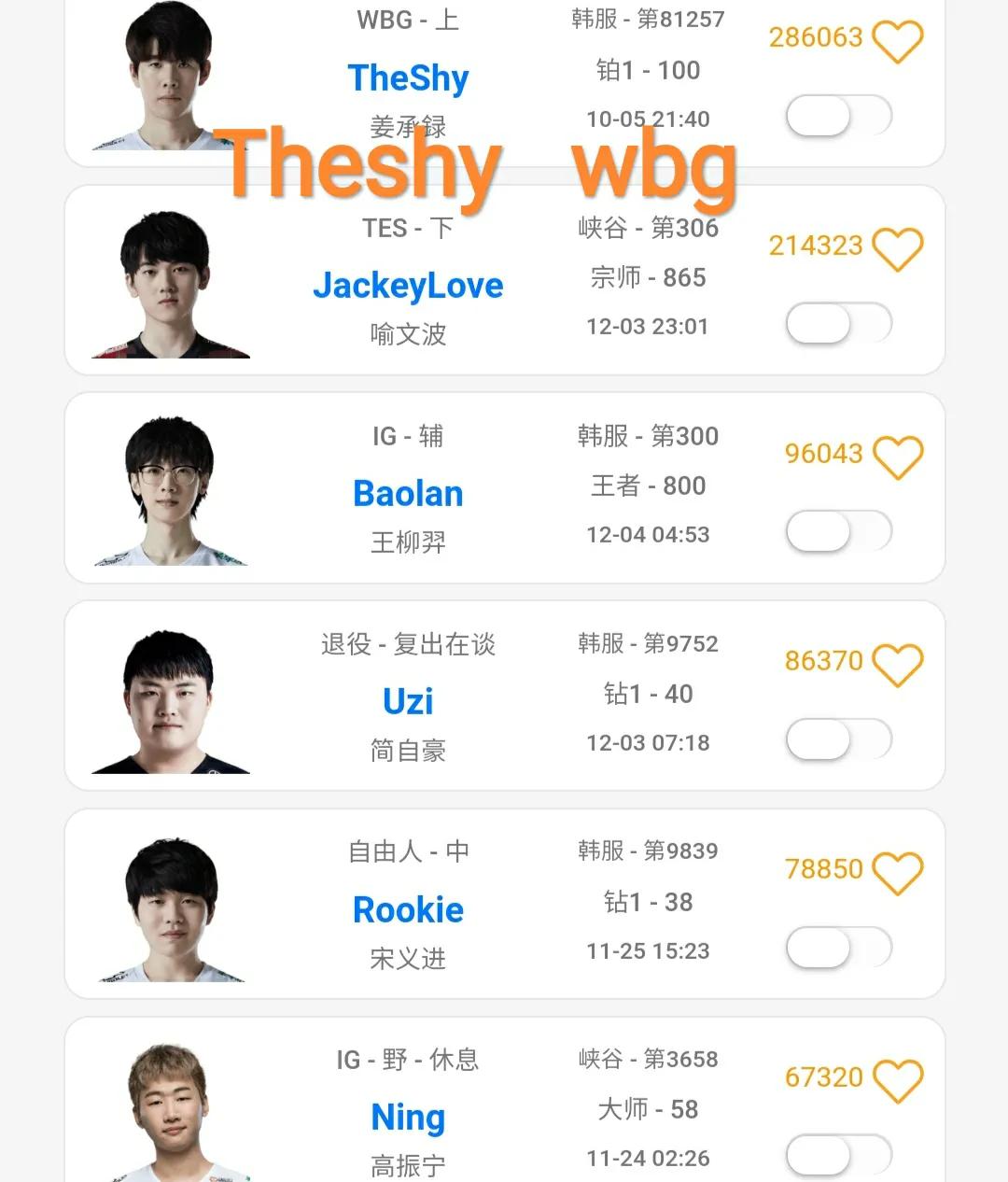This screenshot has width=1008, height=1182.
Task: Open Baolan's player profile
Action: pyautogui.click(x=408, y=494)
